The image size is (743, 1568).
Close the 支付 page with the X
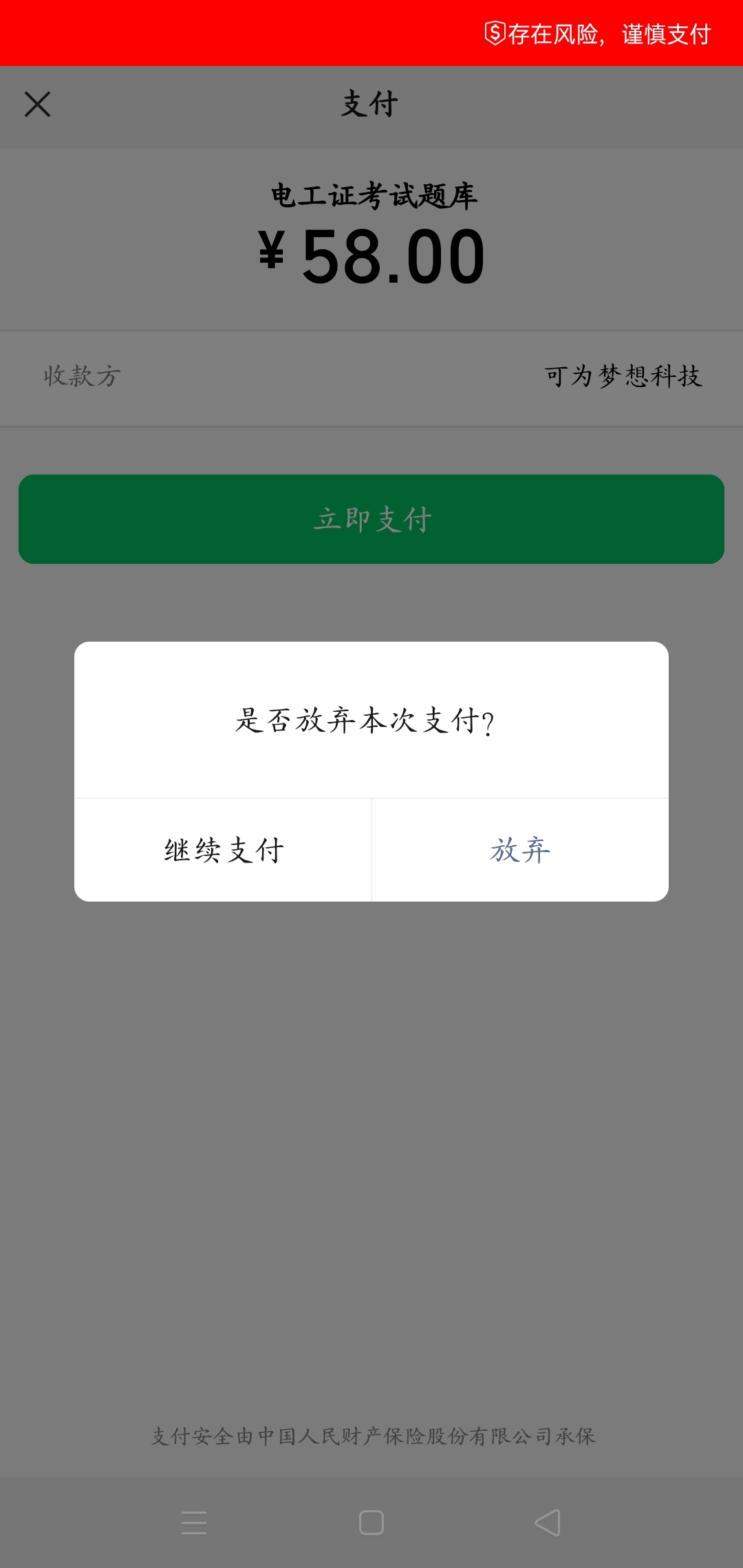[x=38, y=105]
